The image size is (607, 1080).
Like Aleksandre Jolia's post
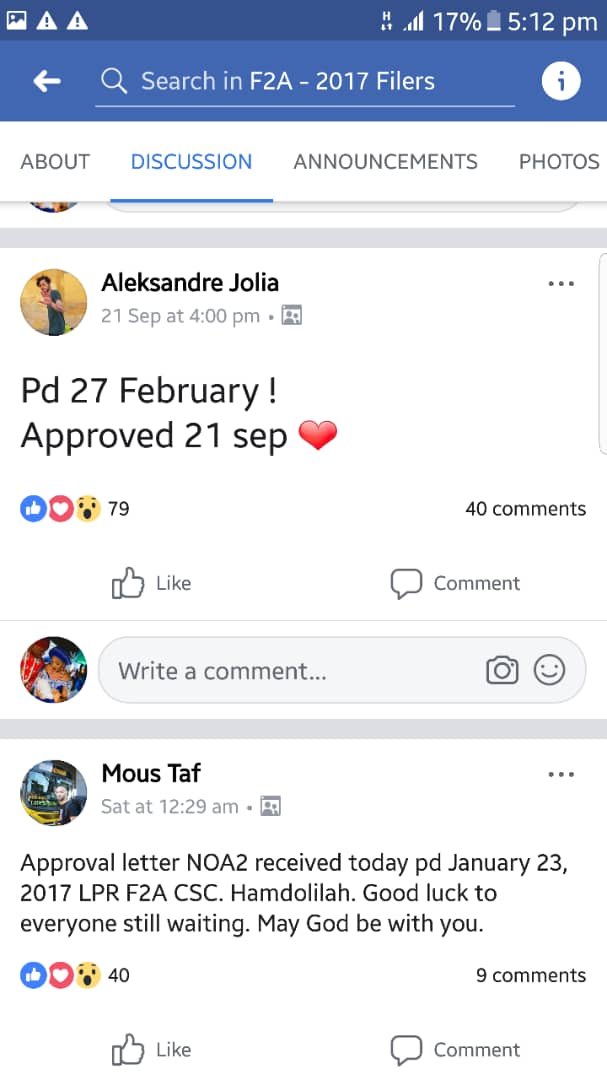click(152, 583)
